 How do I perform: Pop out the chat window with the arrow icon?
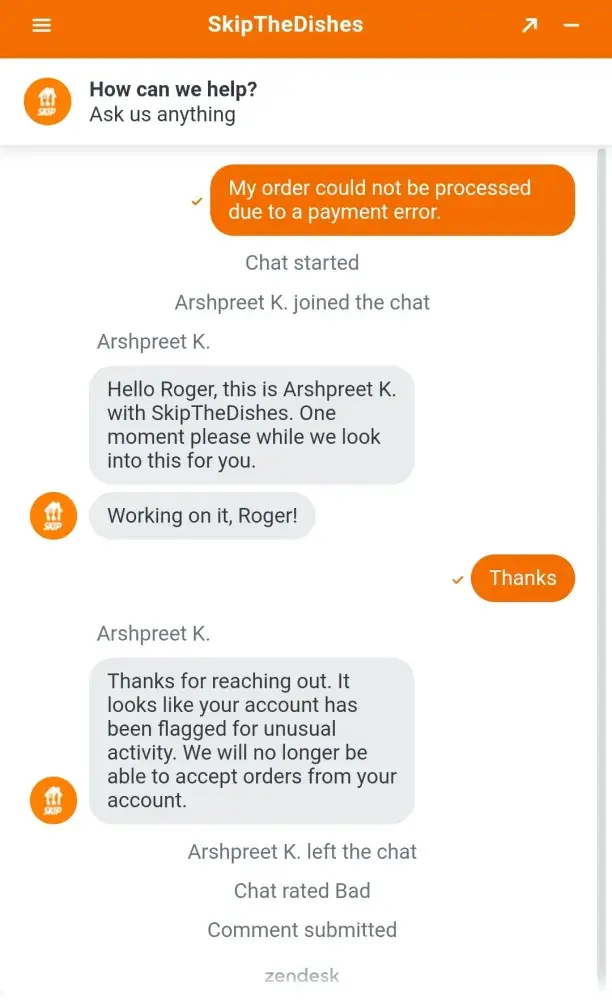[530, 25]
